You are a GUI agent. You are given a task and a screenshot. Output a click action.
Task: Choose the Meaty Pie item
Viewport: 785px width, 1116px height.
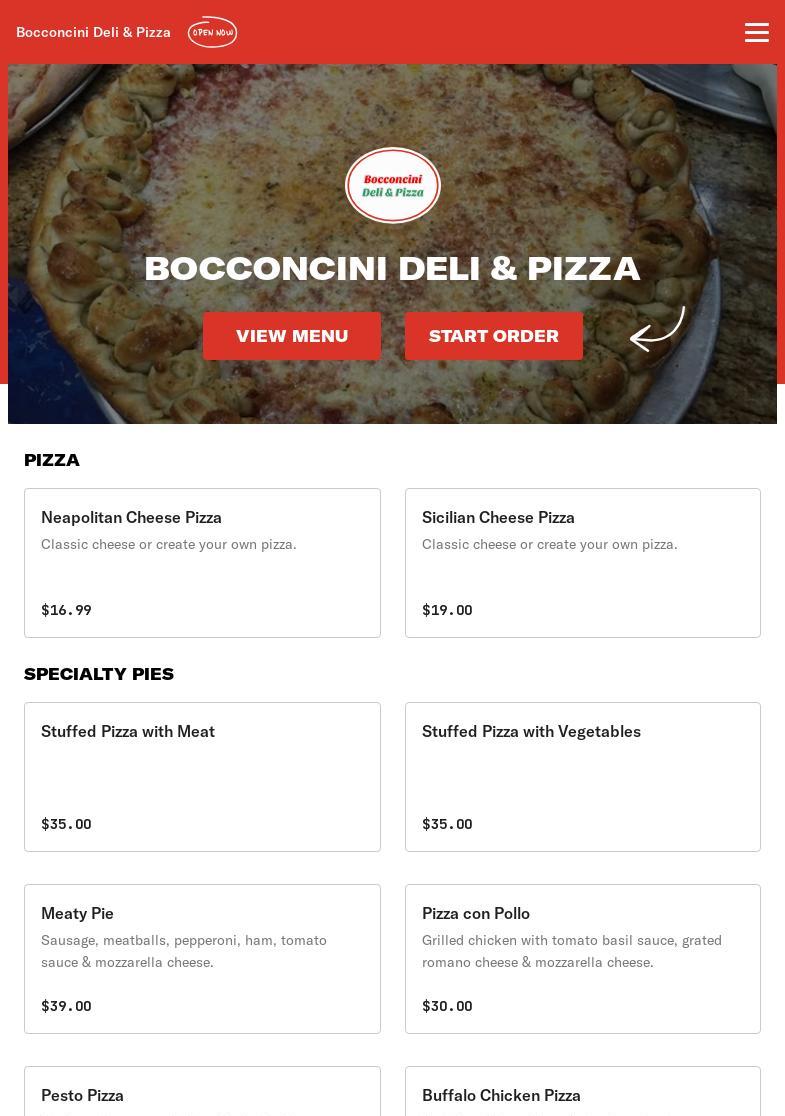[x=202, y=958]
